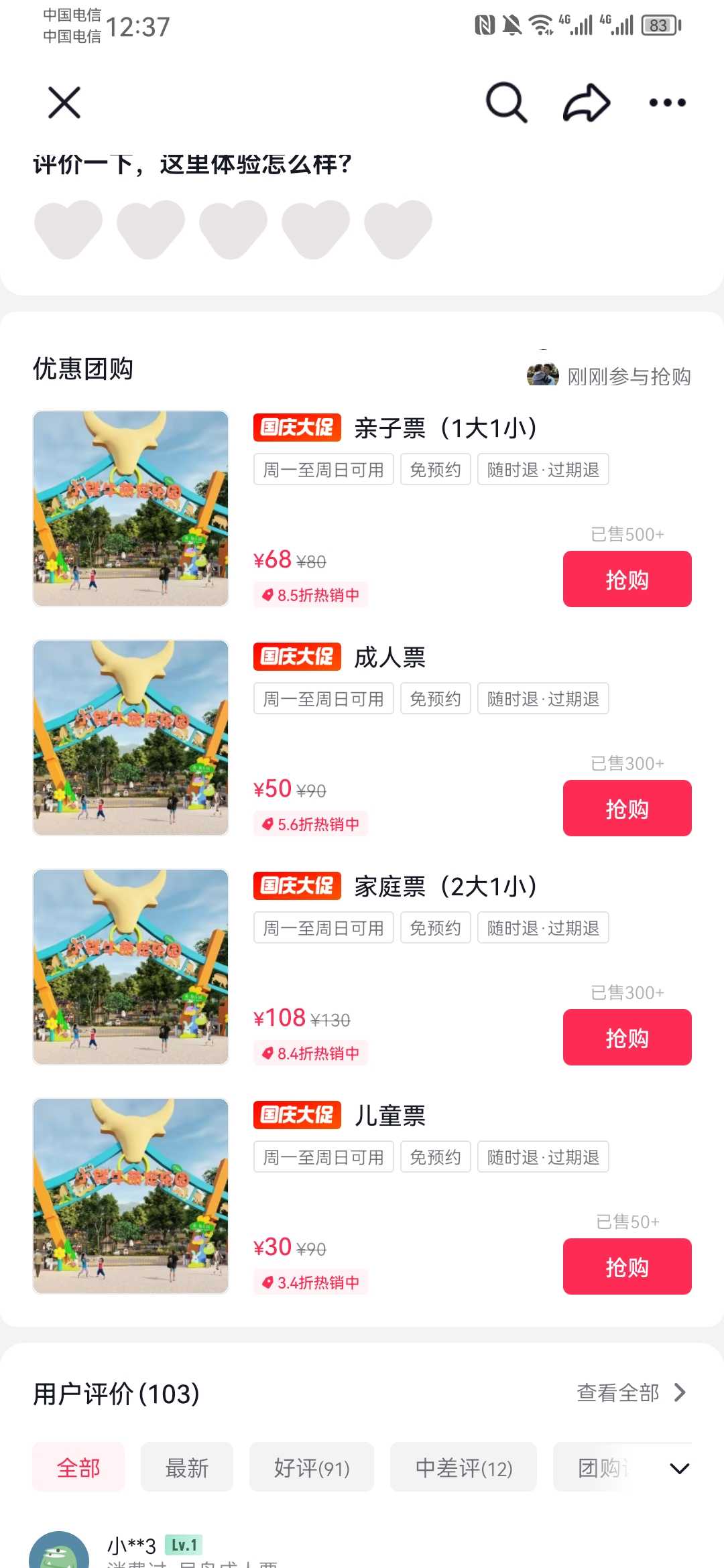Rate the experience with the fifth heart
Image resolution: width=724 pixels, height=1568 pixels.
(x=398, y=229)
